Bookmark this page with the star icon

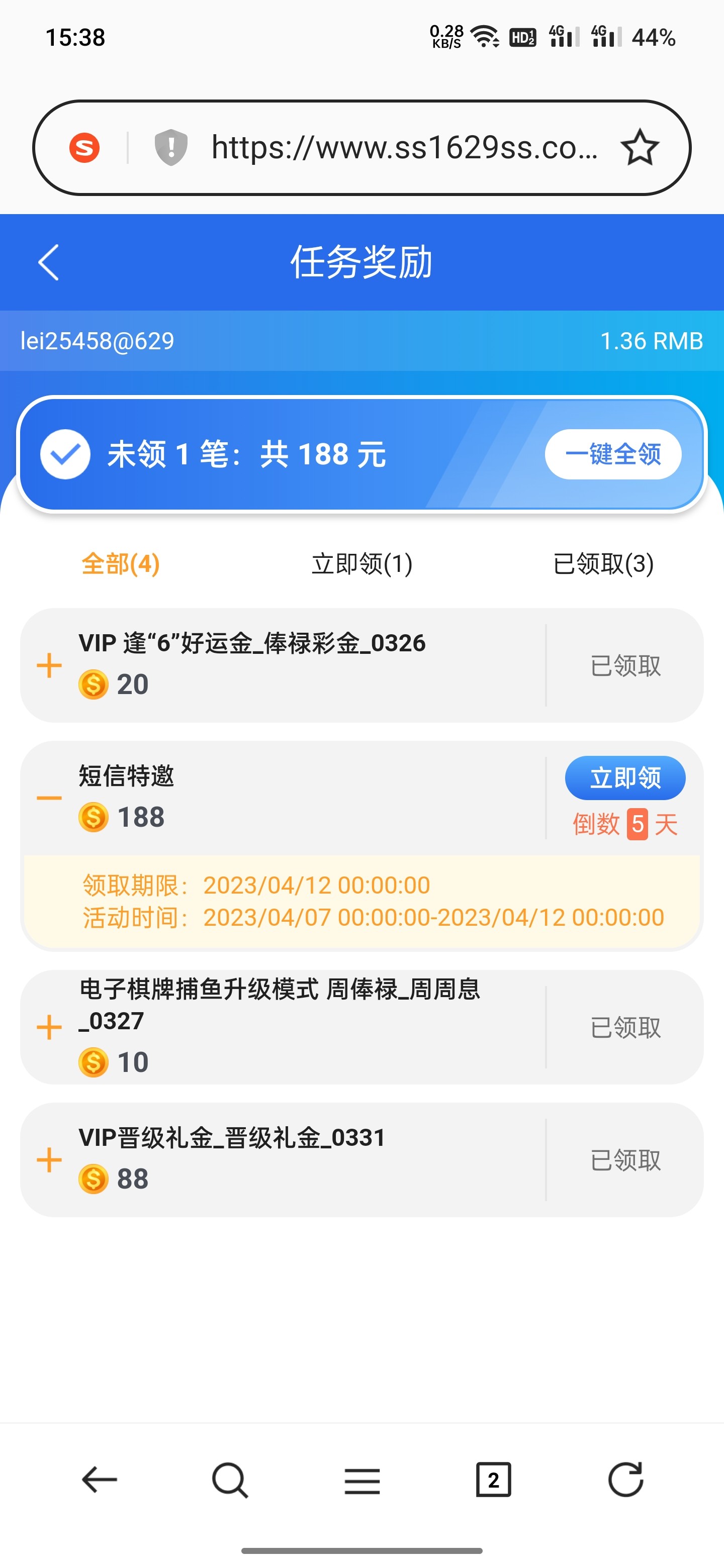[640, 148]
